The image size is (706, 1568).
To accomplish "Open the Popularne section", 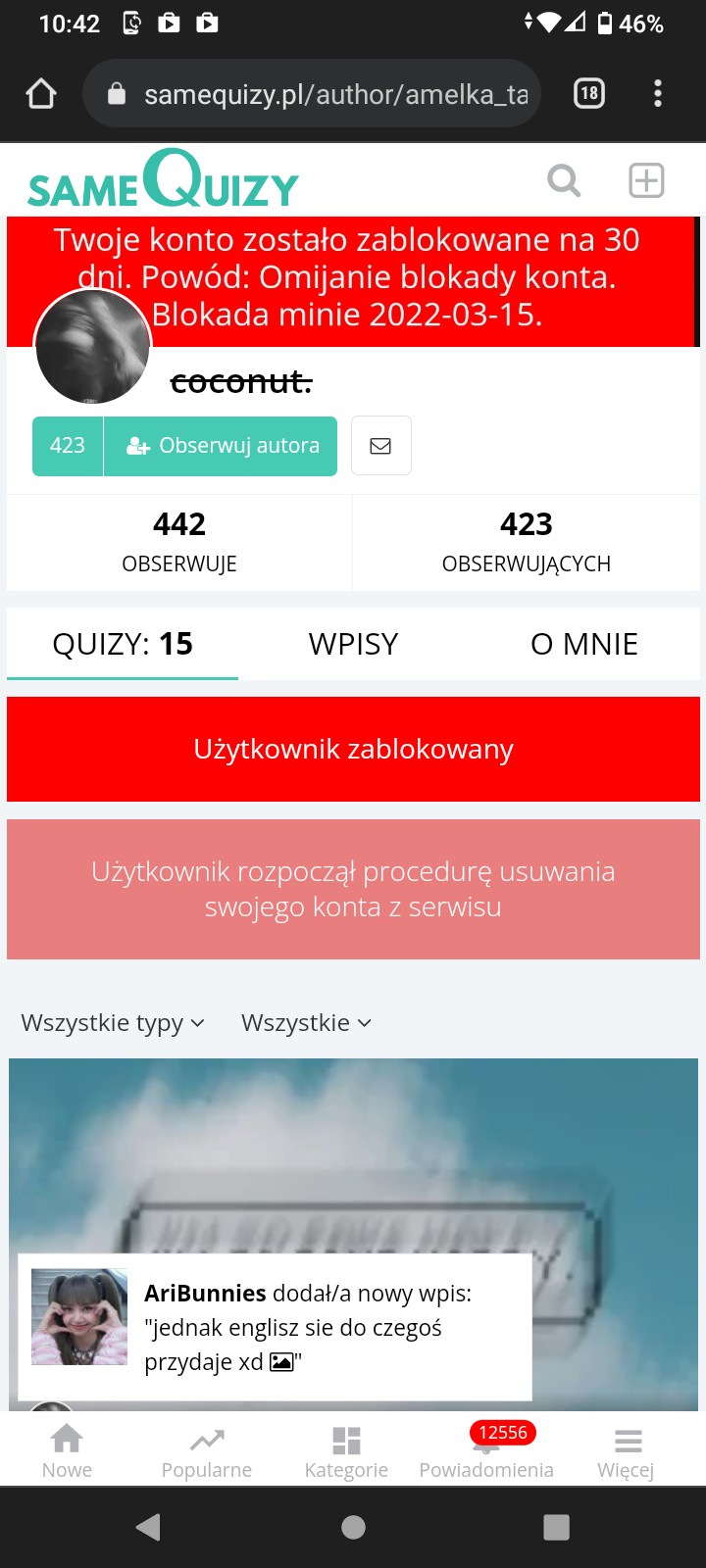I will (x=207, y=1451).
